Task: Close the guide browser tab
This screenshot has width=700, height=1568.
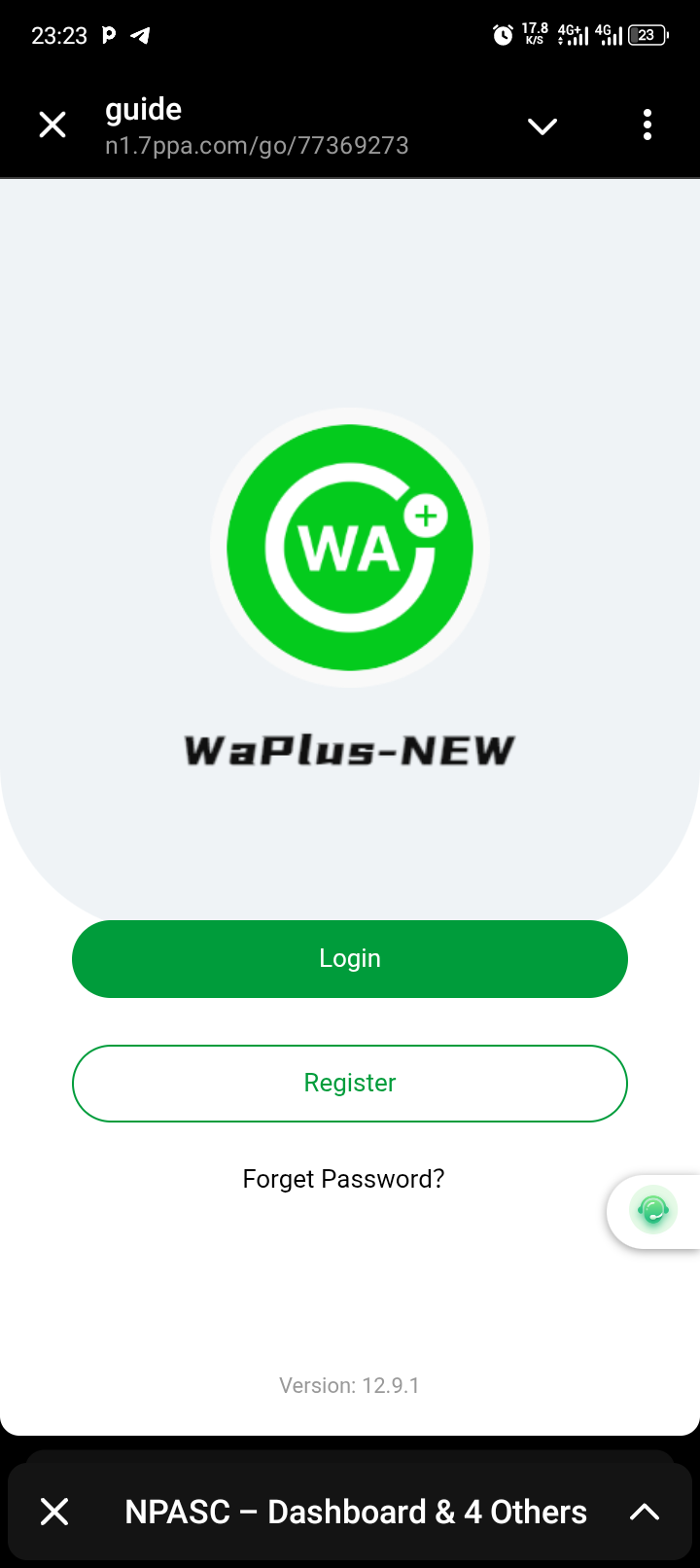Action: click(52, 125)
